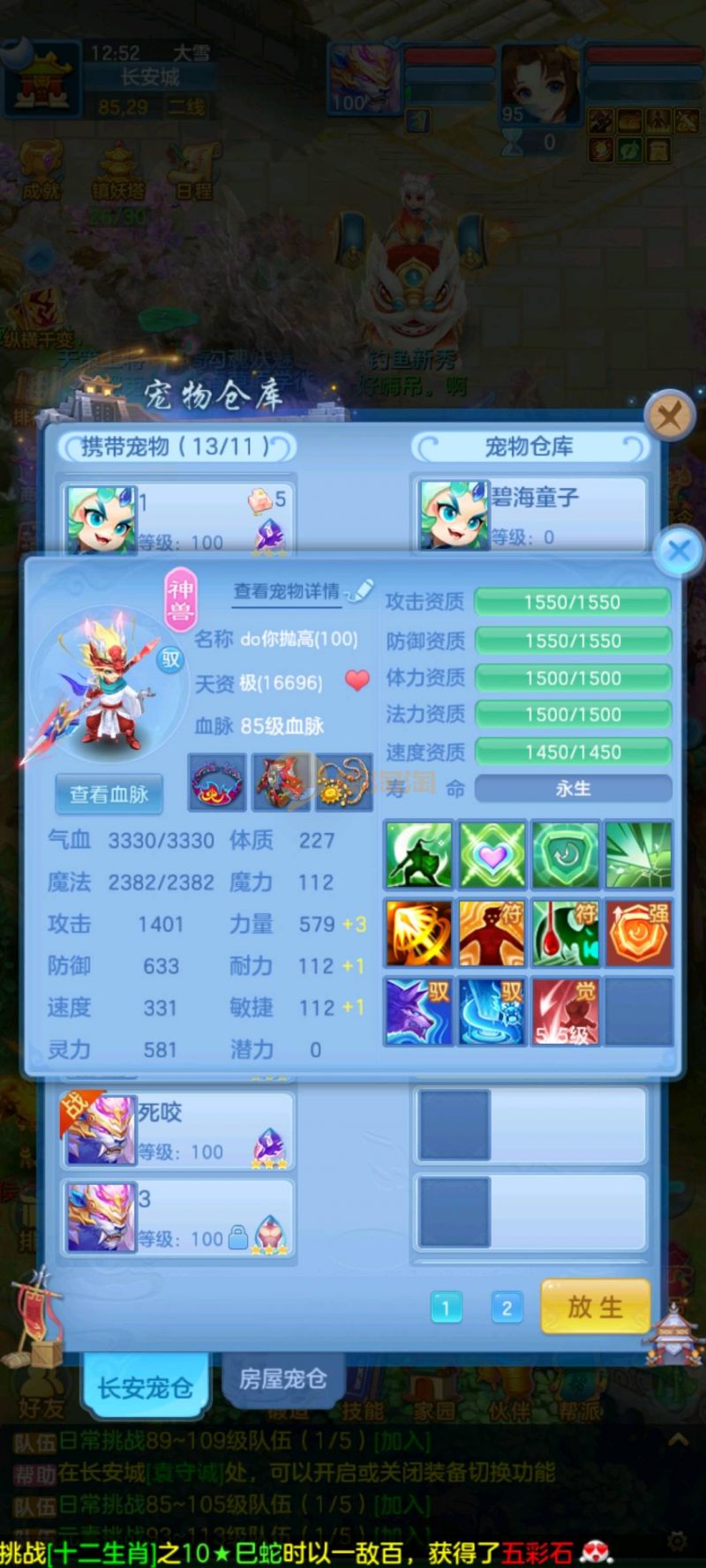Select the pet named 死咬
706x1568 pixels.
[176, 1130]
